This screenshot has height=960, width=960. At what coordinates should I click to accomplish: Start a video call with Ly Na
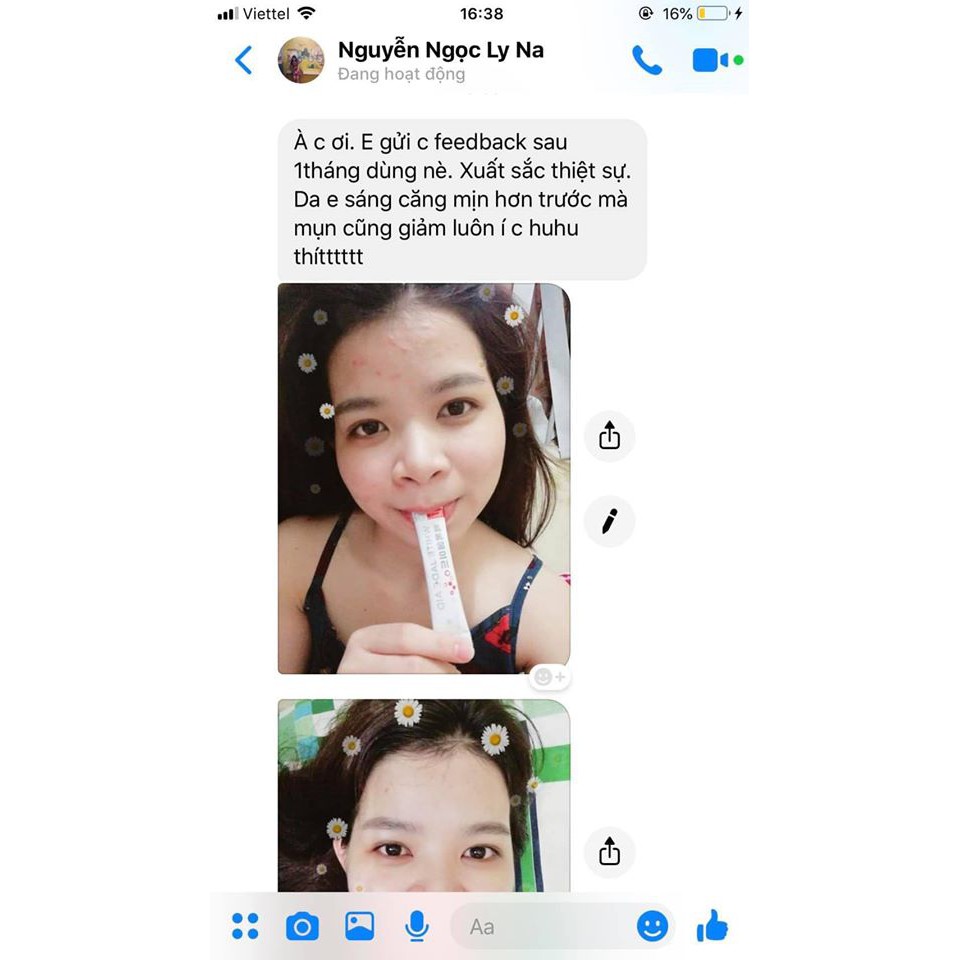(711, 60)
